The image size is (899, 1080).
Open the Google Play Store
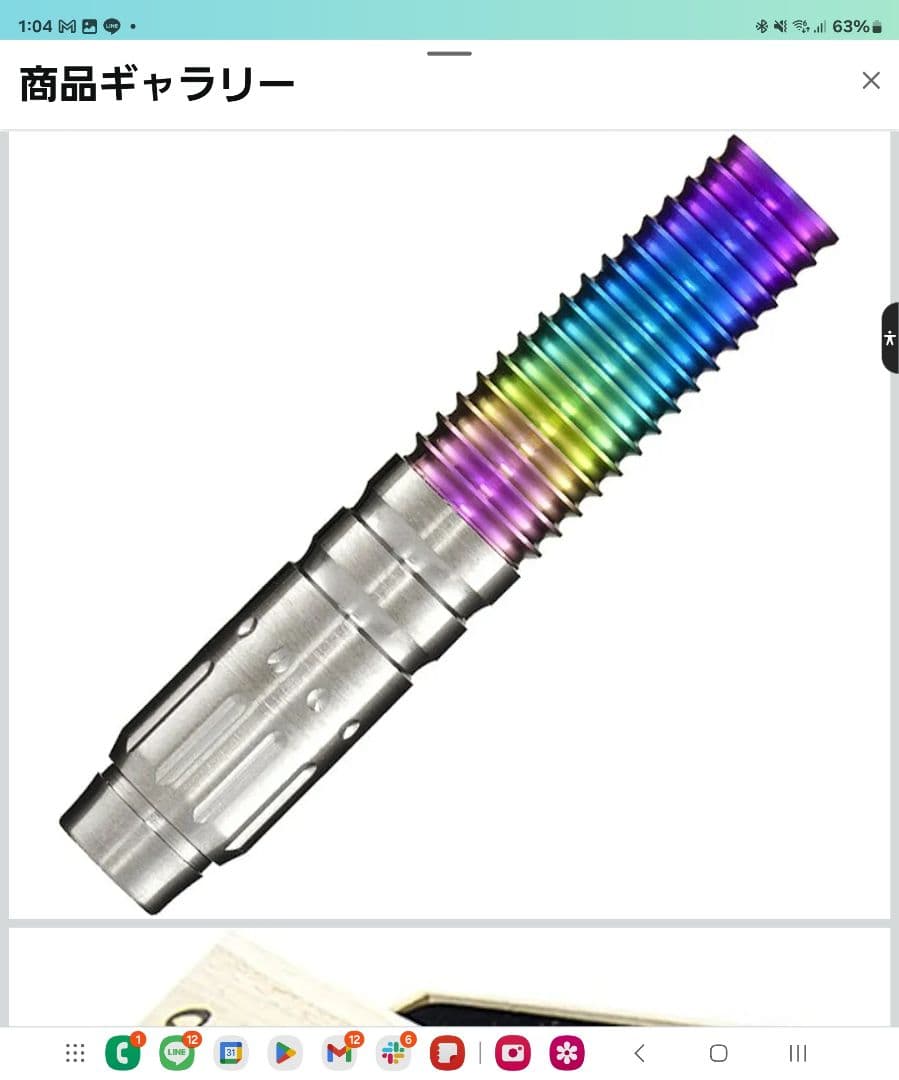tap(284, 1052)
